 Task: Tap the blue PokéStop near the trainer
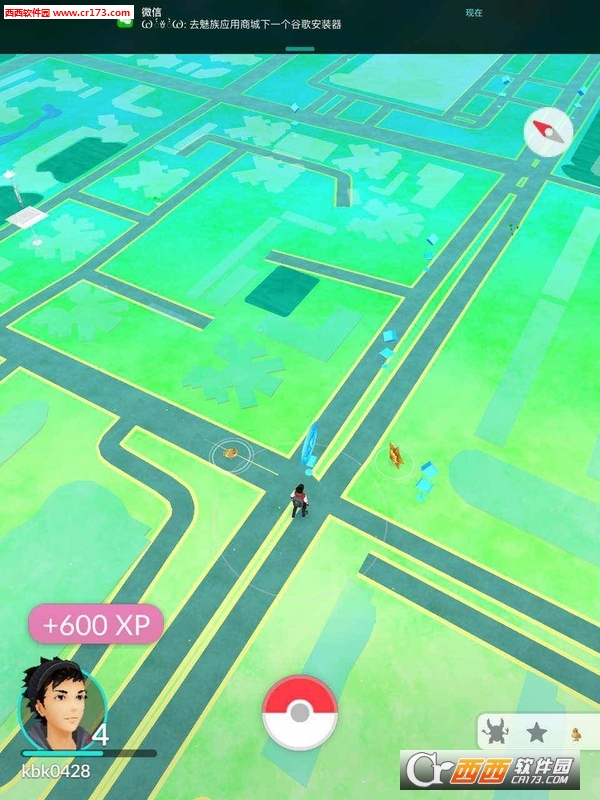coord(311,445)
